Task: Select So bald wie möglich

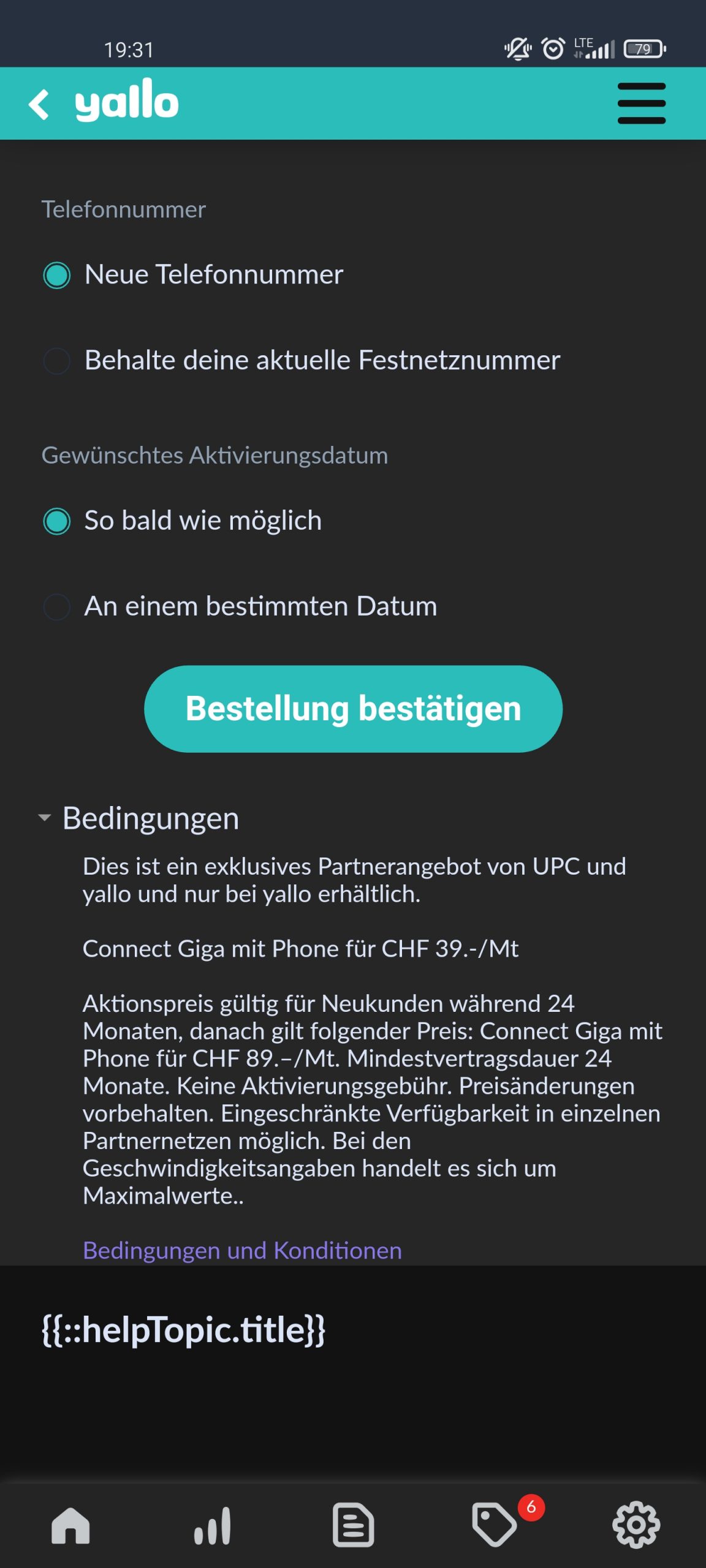Action: coord(57,521)
